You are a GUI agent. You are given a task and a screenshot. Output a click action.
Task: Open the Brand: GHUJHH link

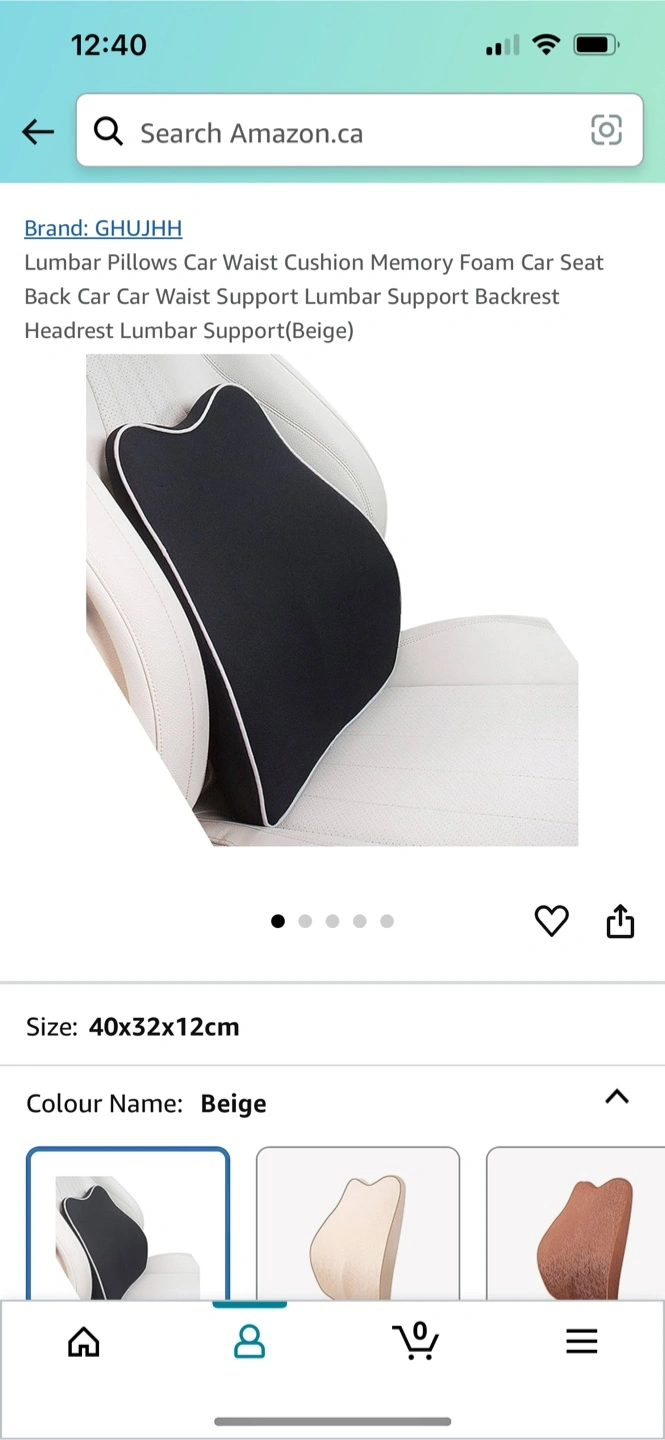tap(103, 228)
